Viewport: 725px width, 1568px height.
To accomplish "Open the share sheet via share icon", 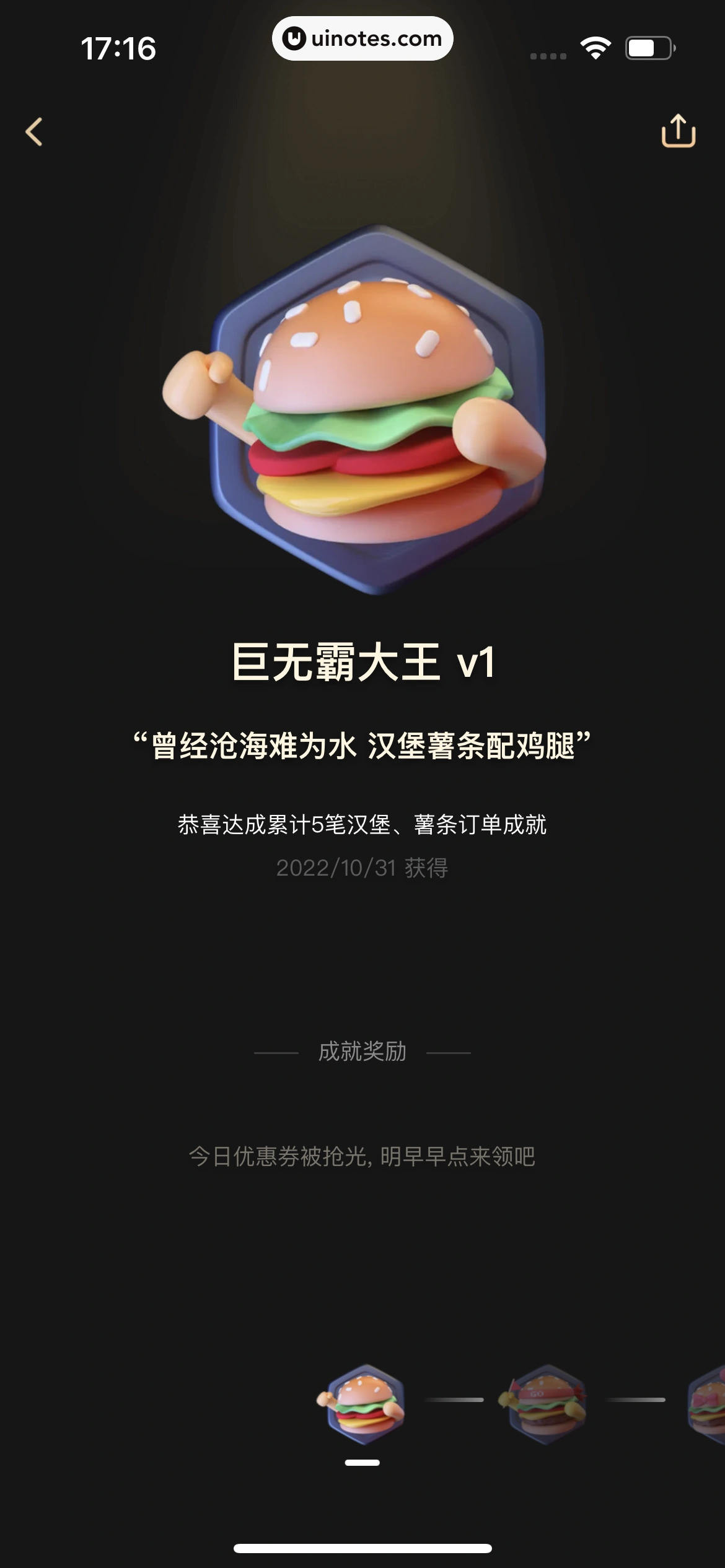I will pos(678,131).
